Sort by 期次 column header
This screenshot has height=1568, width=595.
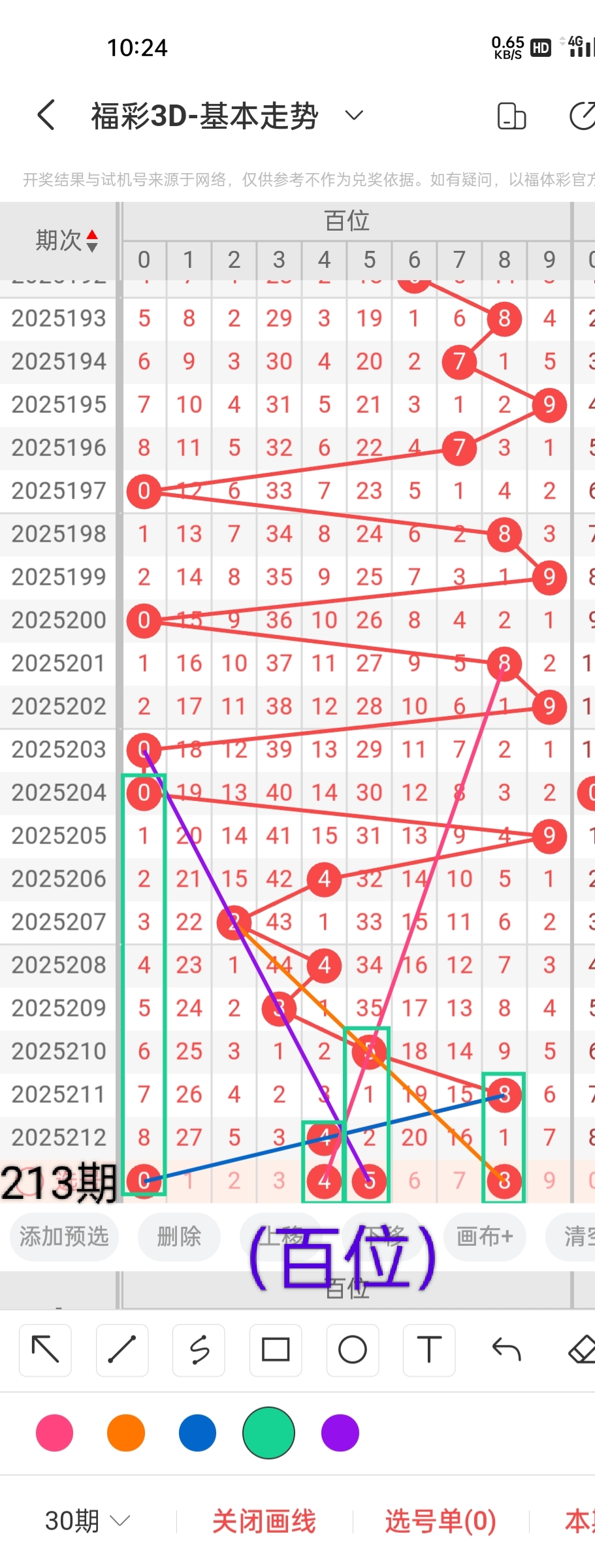pyautogui.click(x=66, y=240)
